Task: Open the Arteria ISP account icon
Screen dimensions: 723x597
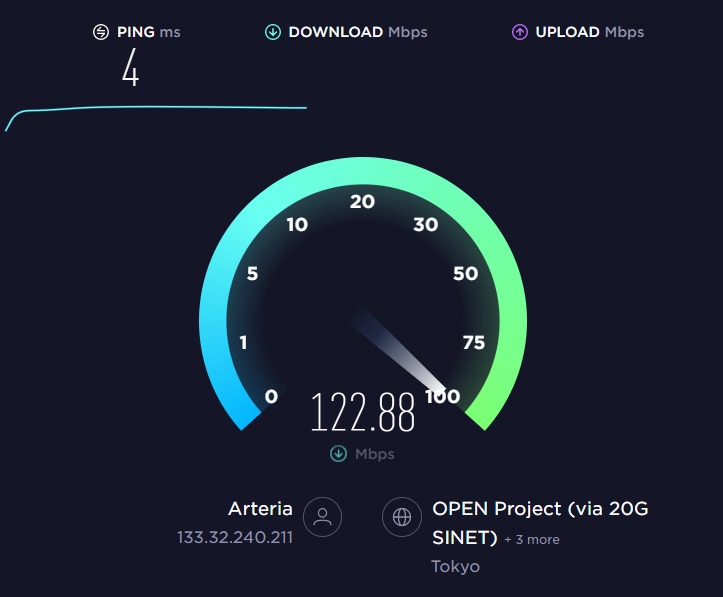Action: click(322, 517)
